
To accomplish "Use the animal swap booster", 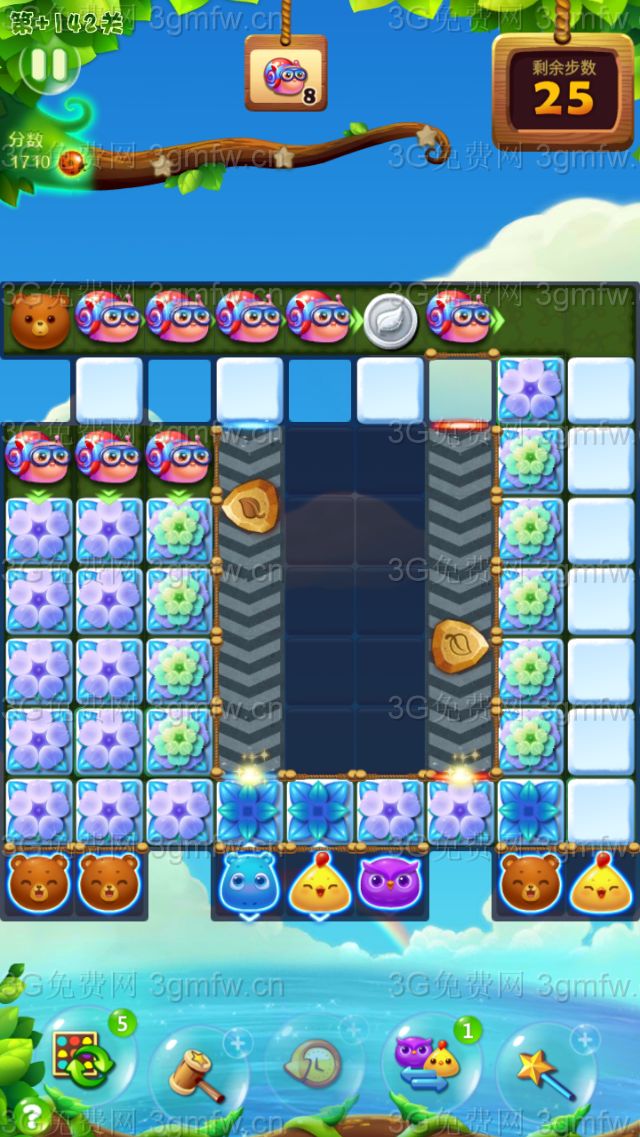I will click(x=428, y=1062).
